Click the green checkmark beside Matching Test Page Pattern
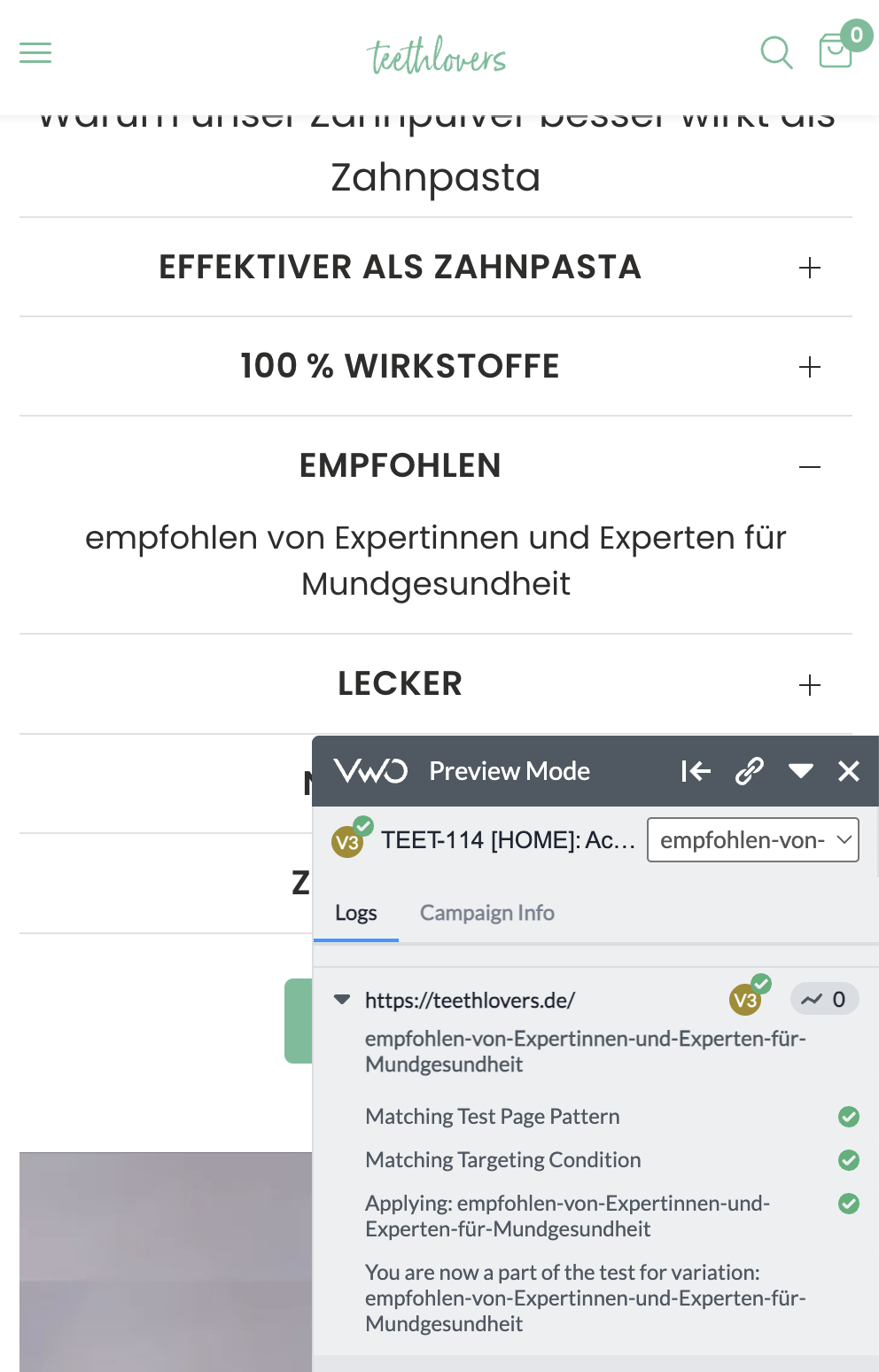Image resolution: width=879 pixels, height=1372 pixels. coord(849,1117)
